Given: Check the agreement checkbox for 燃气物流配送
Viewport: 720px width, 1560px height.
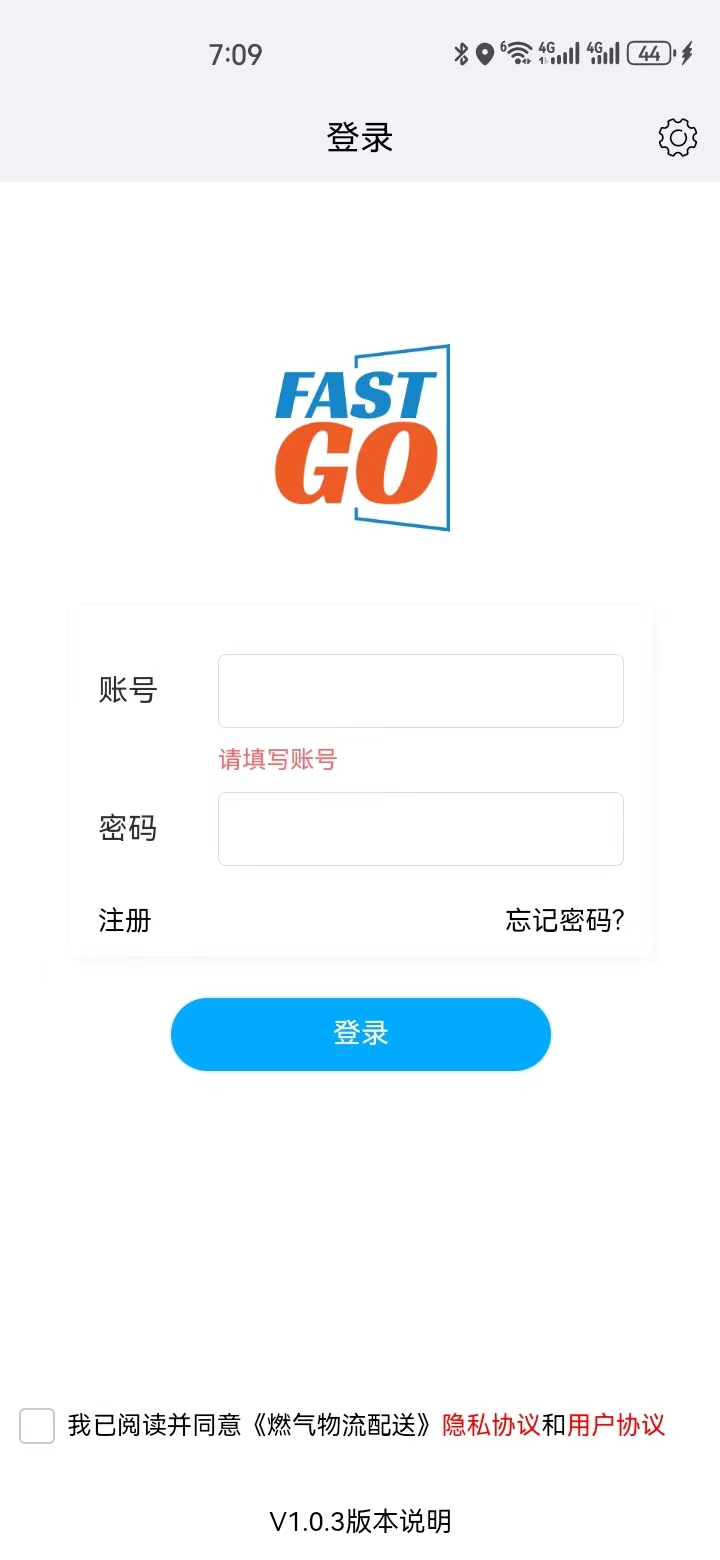Looking at the screenshot, I should pyautogui.click(x=36, y=1427).
